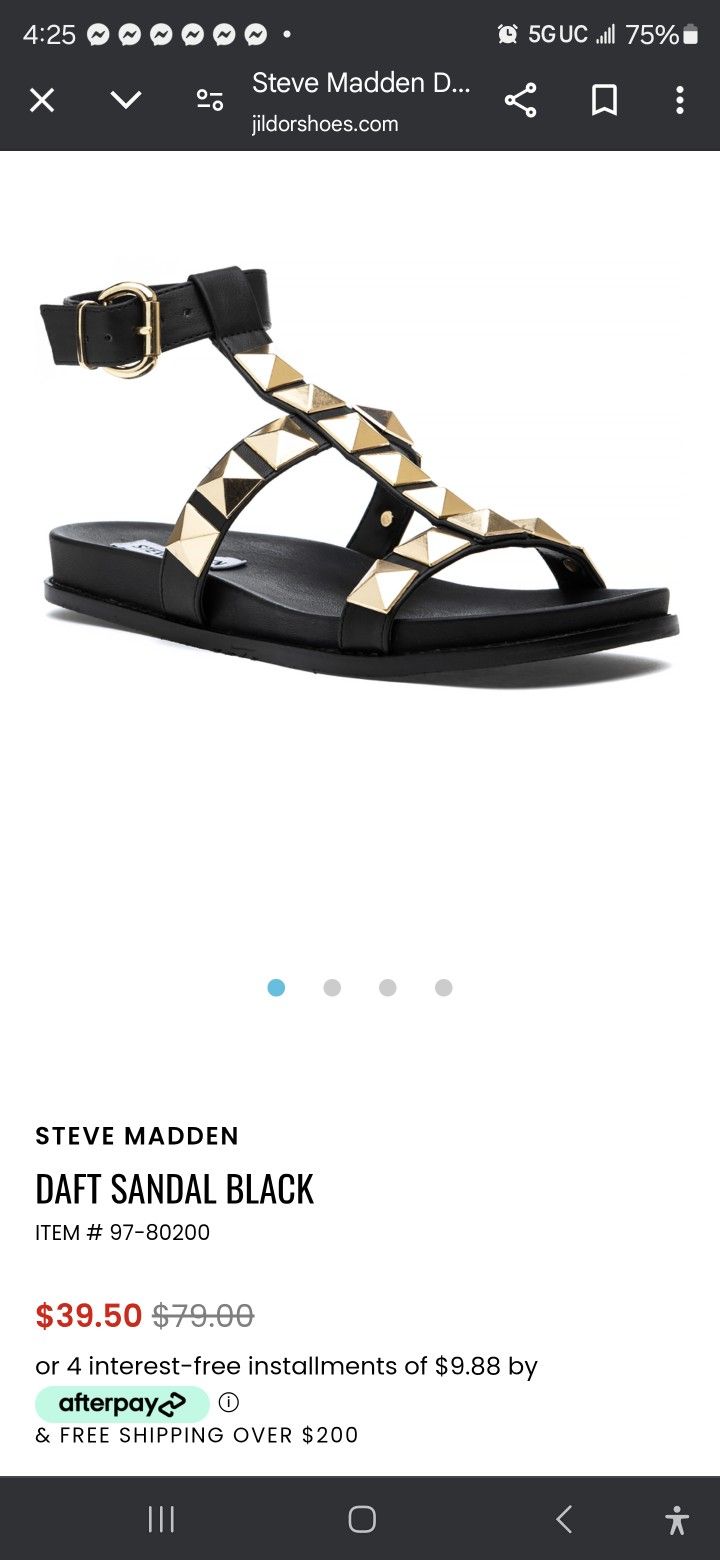This screenshot has height=1560, width=720.
Task: Open recent apps from navigation bar
Action: [x=160, y=1519]
